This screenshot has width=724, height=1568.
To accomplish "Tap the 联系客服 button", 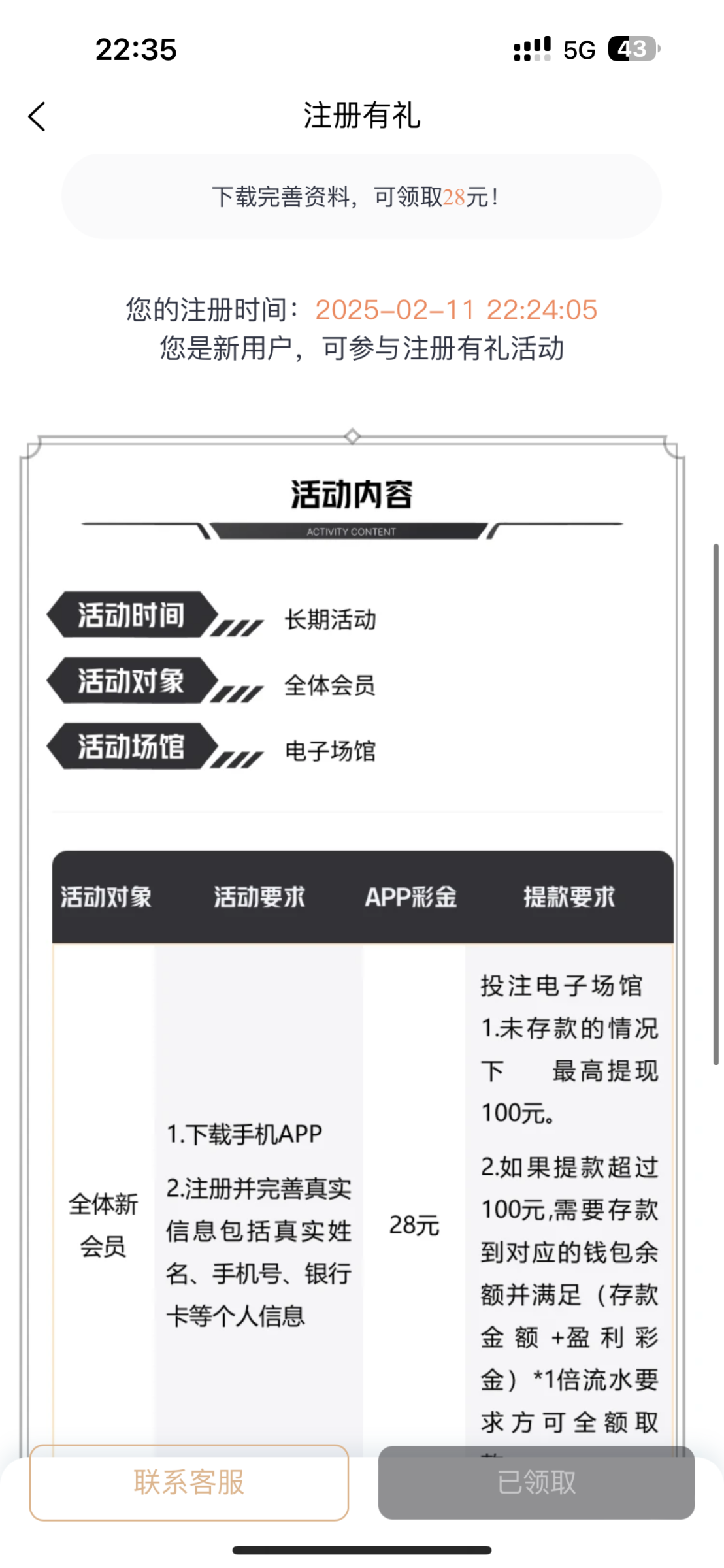I will (189, 1482).
